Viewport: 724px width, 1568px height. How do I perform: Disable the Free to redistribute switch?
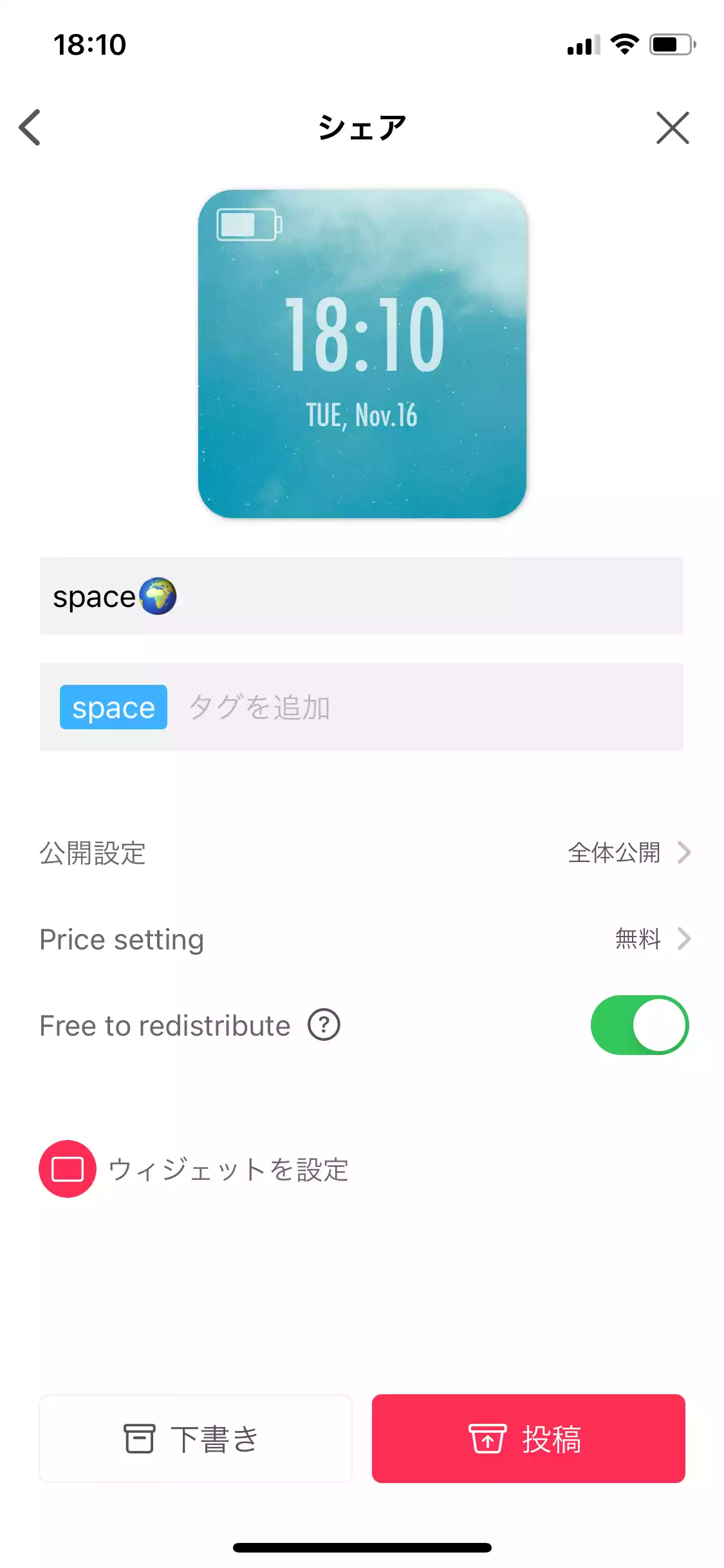pyautogui.click(x=640, y=1025)
